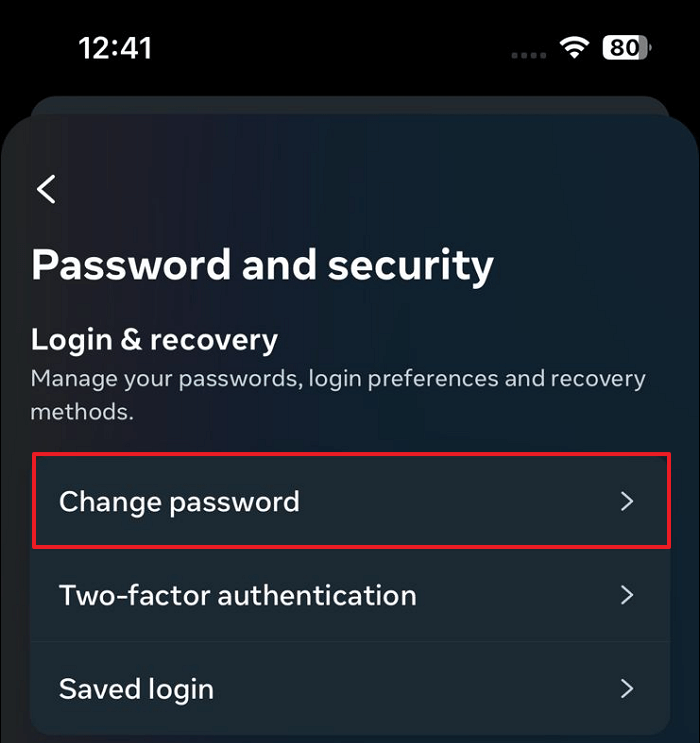The image size is (700, 743).
Task: Open Two-factor authentication settings
Action: coord(350,595)
